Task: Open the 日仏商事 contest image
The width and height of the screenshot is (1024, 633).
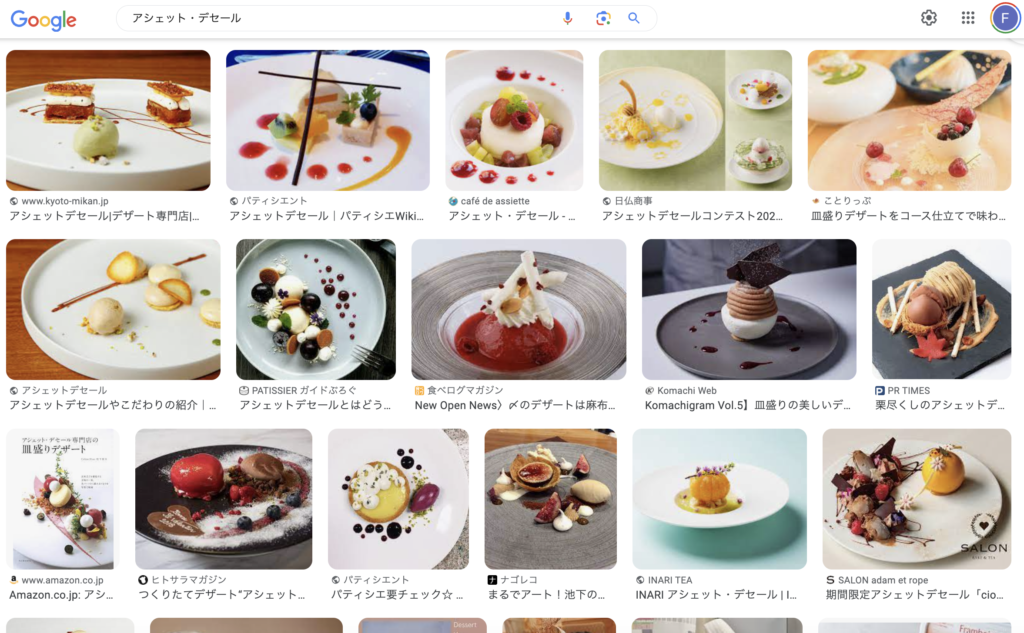Action: (x=695, y=120)
